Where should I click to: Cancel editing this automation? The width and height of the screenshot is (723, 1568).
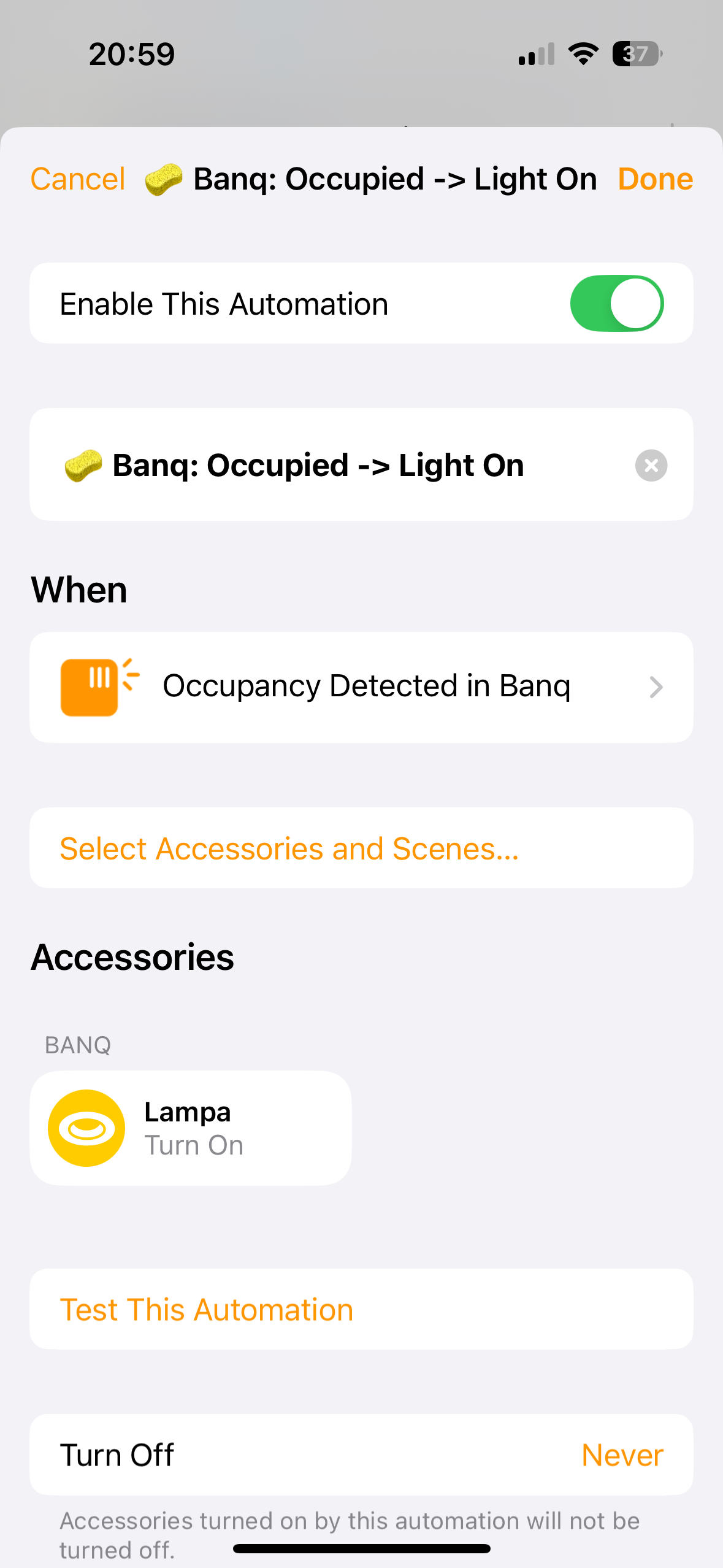point(78,179)
